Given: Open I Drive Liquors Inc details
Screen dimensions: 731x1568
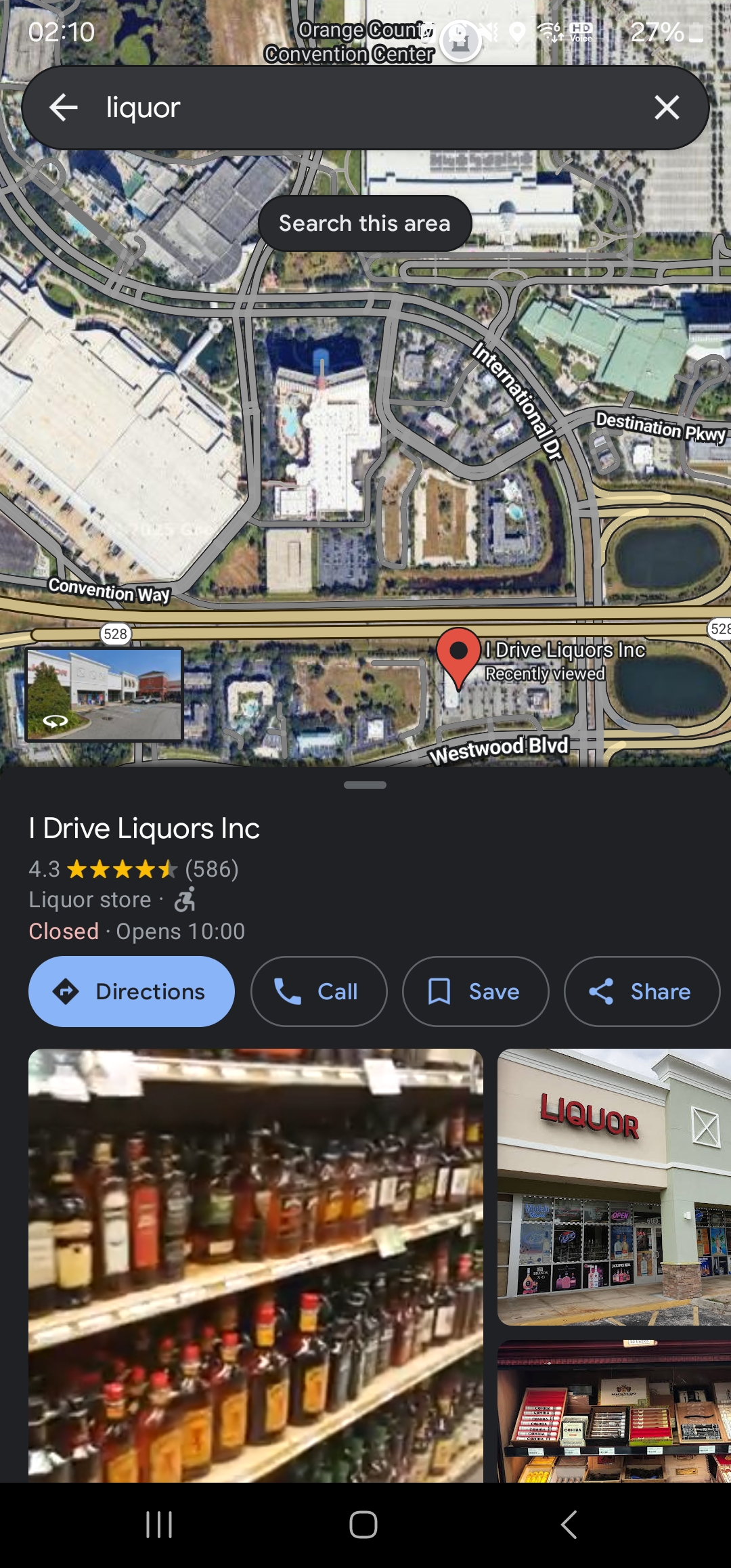Looking at the screenshot, I should [x=144, y=829].
